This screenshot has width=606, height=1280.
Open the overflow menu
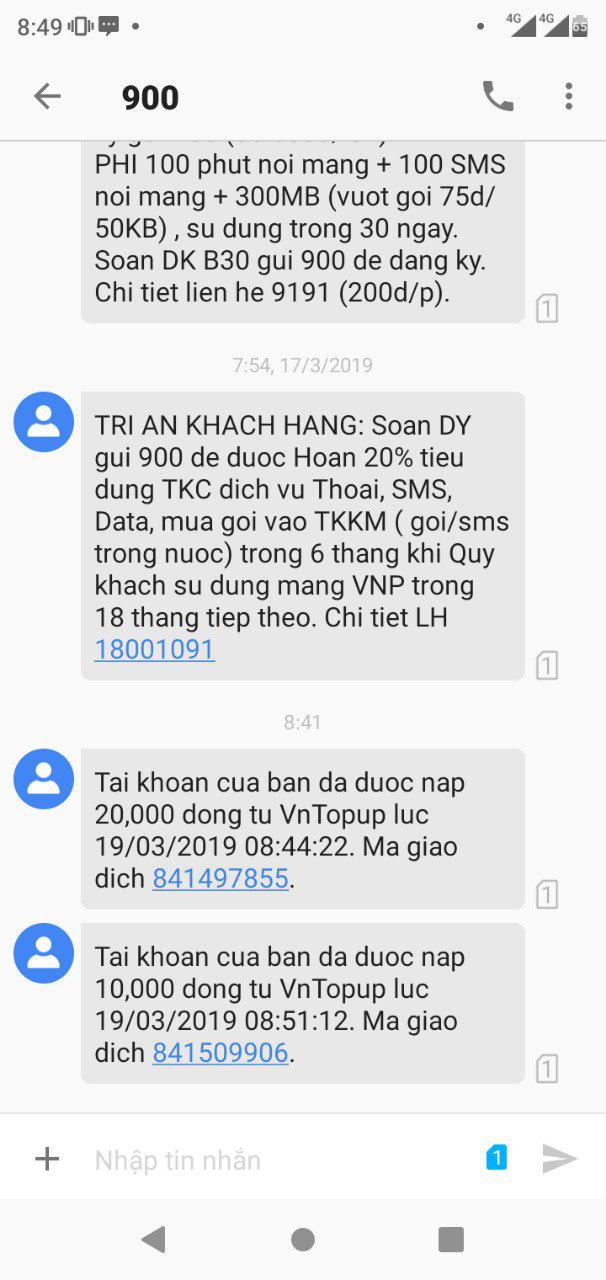tap(568, 96)
